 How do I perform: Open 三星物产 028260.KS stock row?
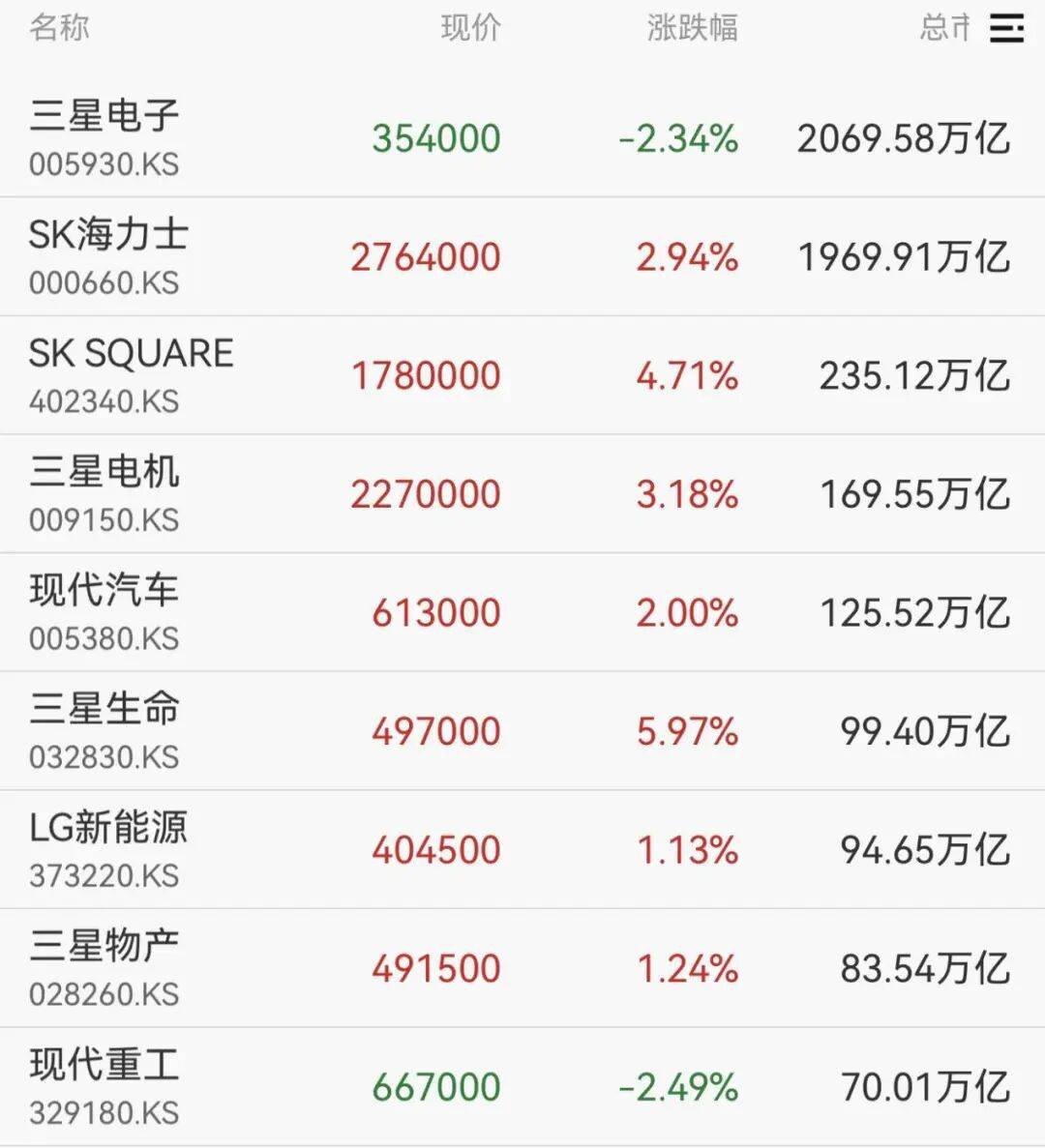522,969
